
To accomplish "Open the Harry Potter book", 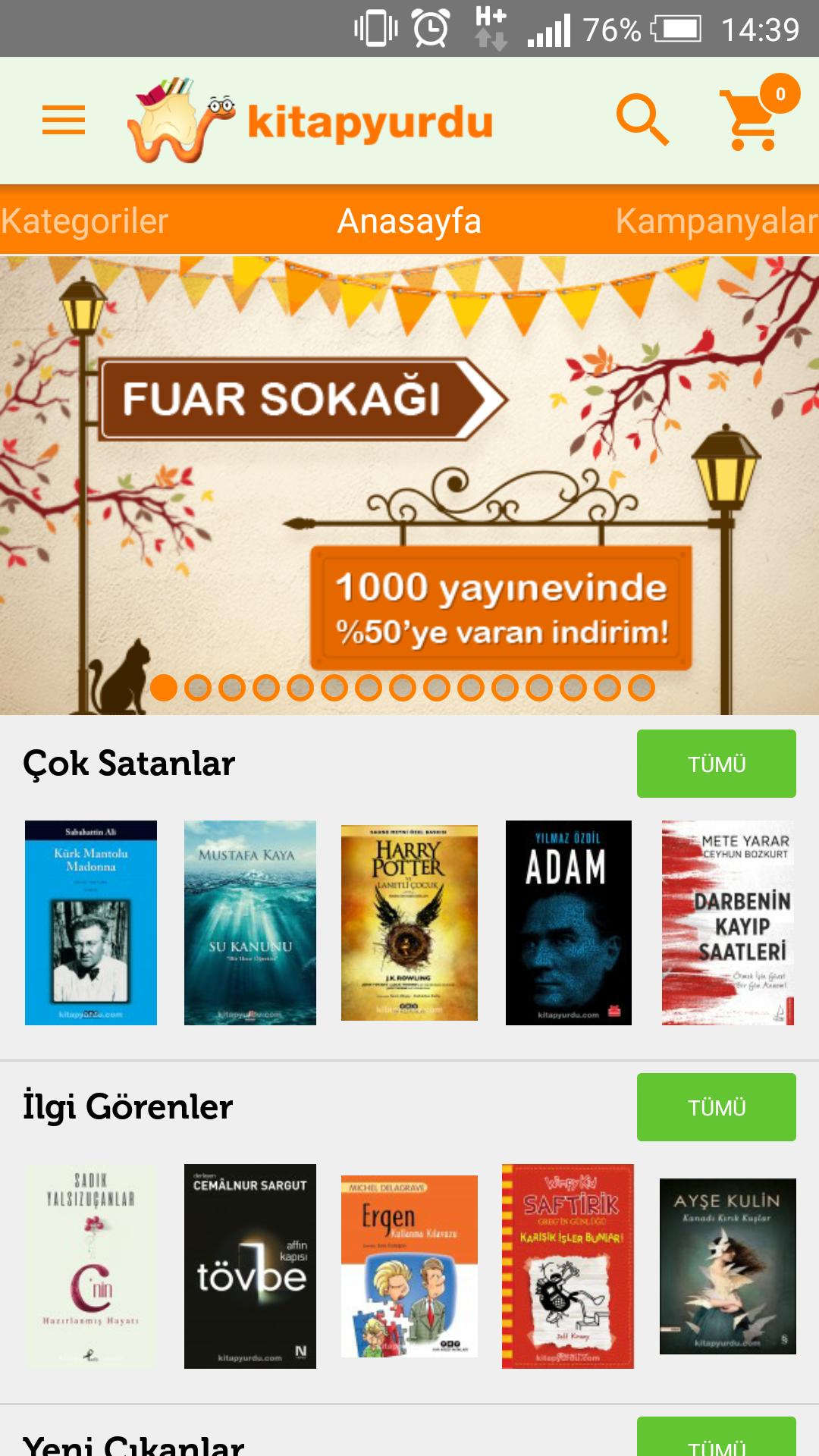I will [409, 923].
